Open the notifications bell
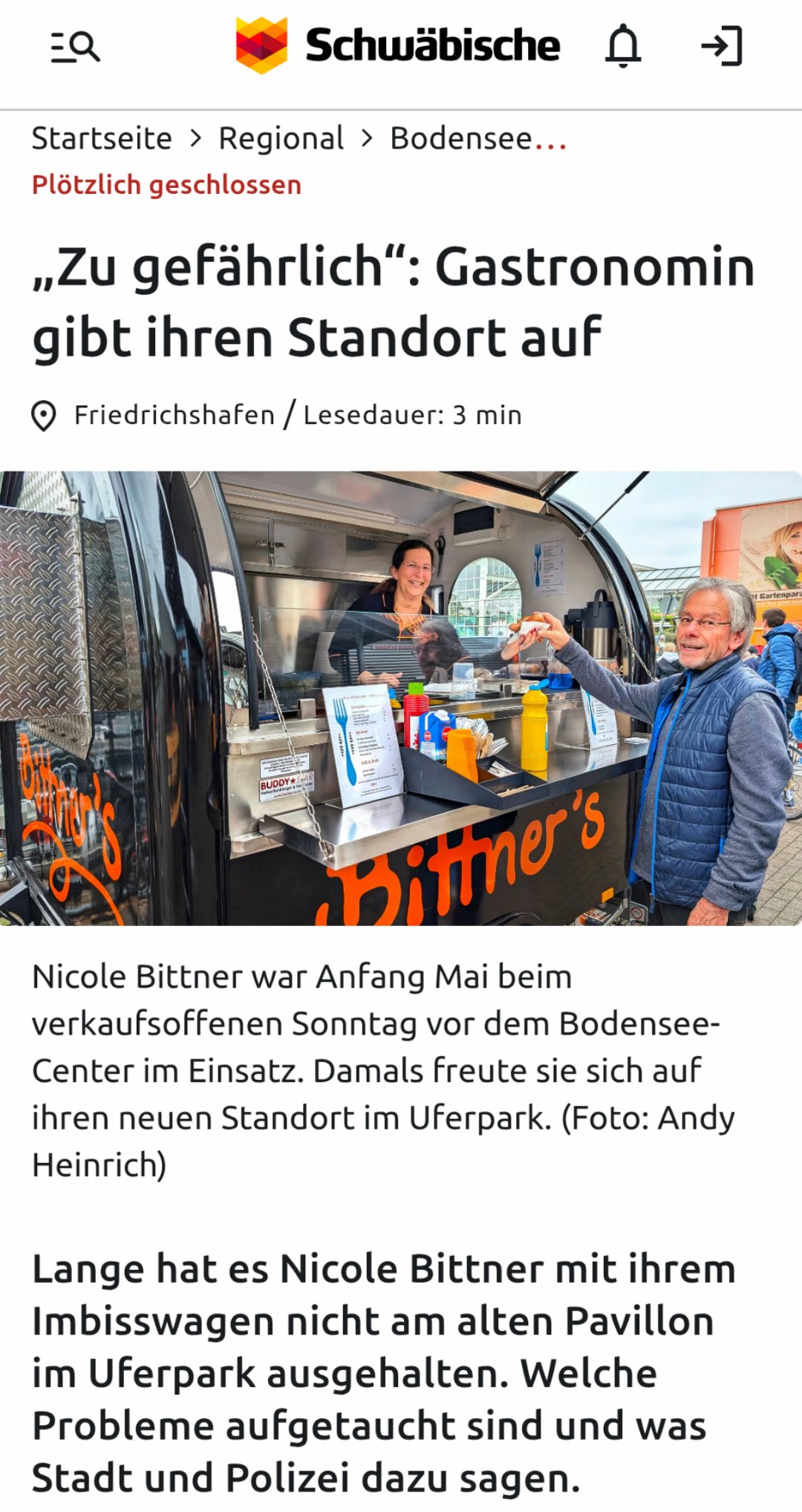The width and height of the screenshot is (802, 1512). [x=622, y=46]
